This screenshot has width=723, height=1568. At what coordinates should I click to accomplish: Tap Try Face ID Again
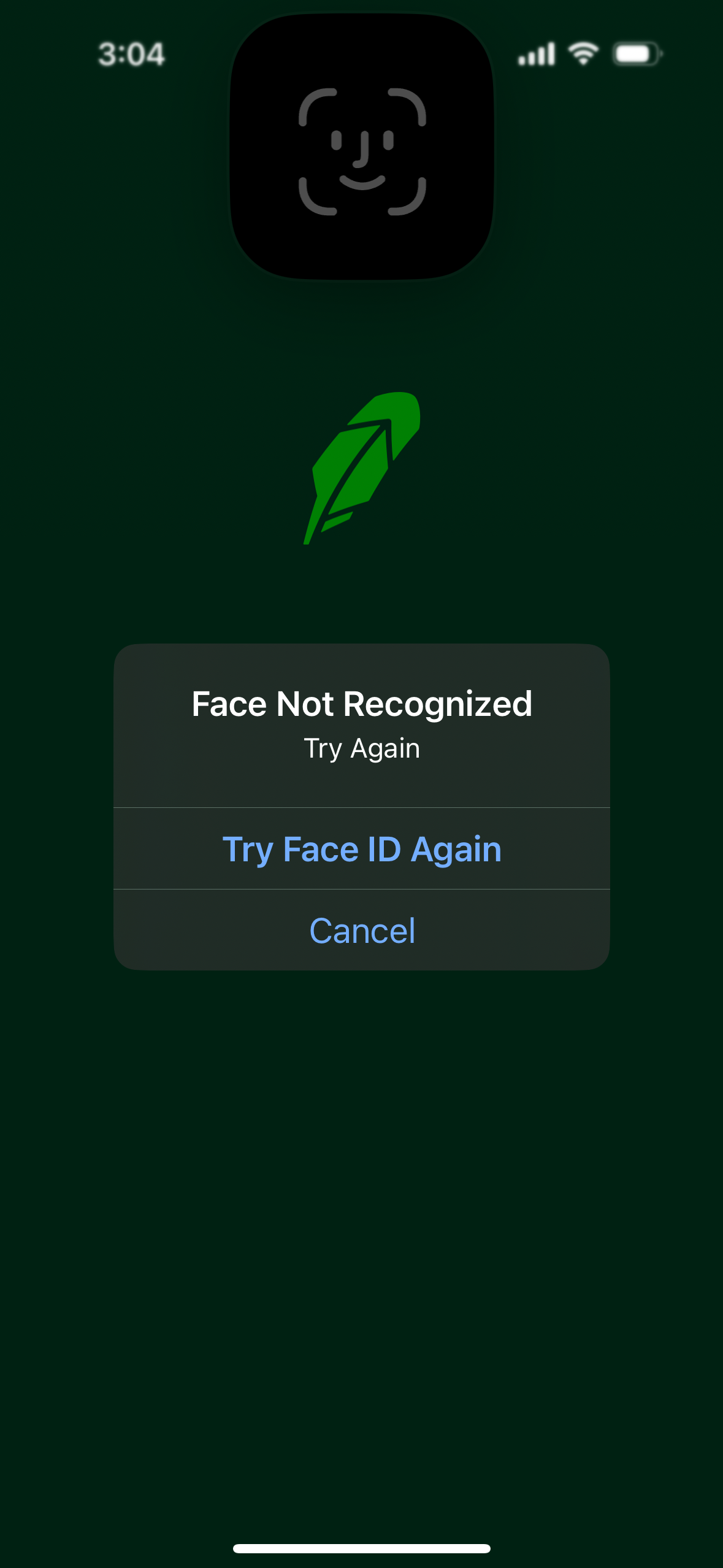point(362,848)
